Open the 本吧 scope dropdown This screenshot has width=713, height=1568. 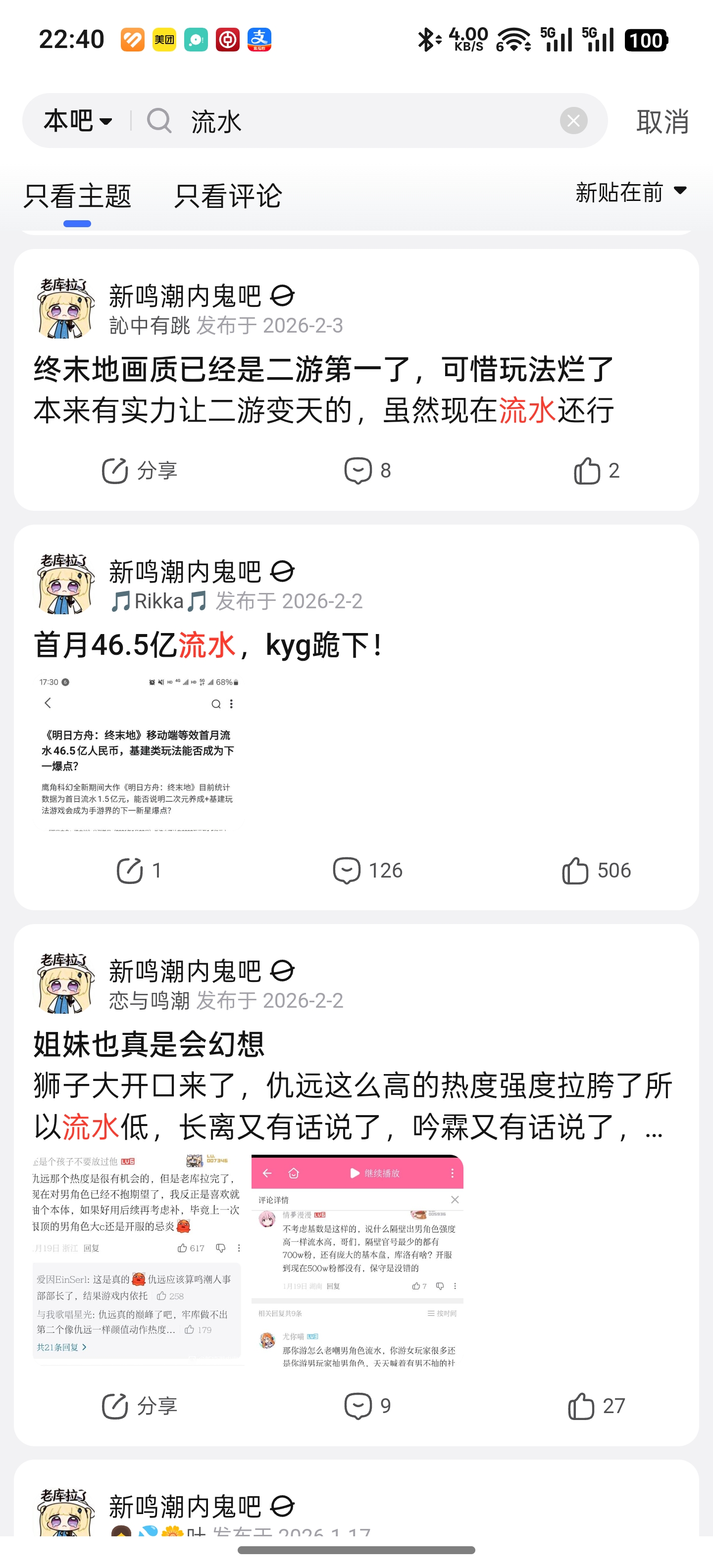78,121
